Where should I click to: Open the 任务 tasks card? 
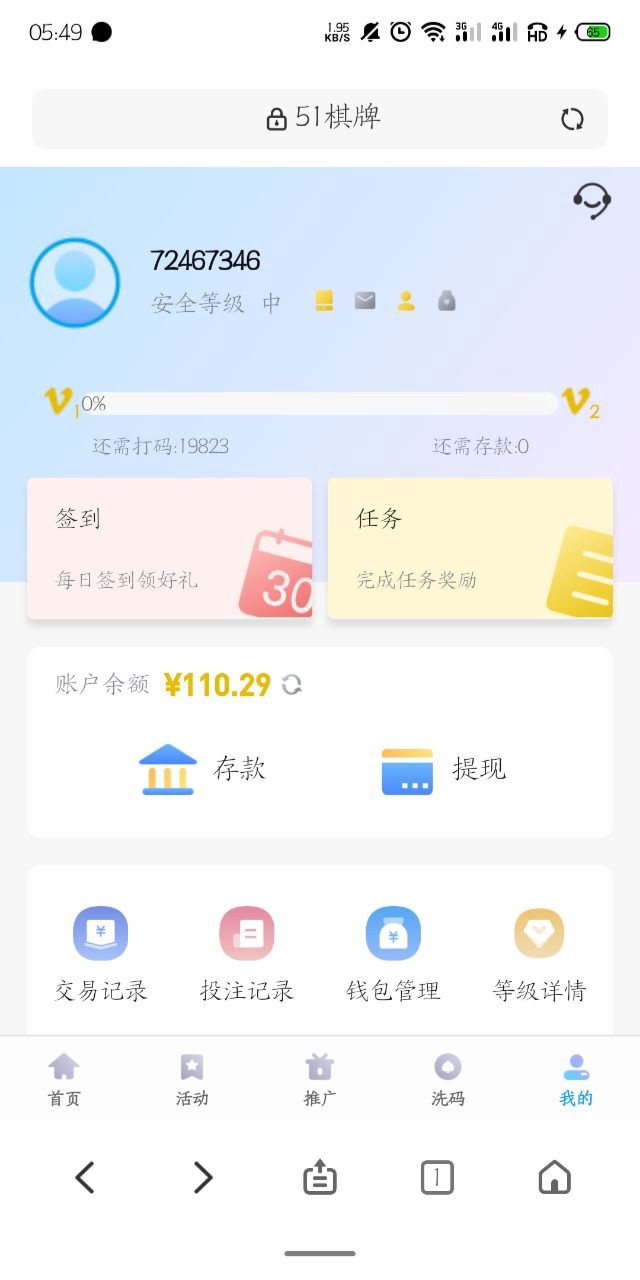470,548
